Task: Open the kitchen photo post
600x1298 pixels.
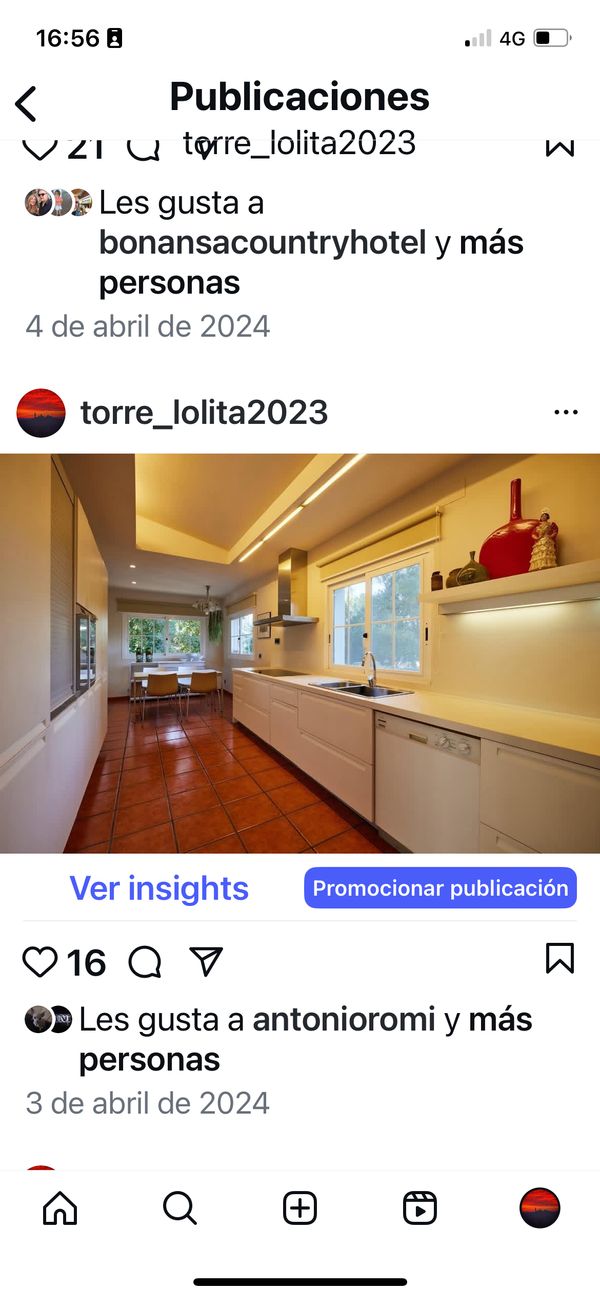Action: click(x=300, y=653)
